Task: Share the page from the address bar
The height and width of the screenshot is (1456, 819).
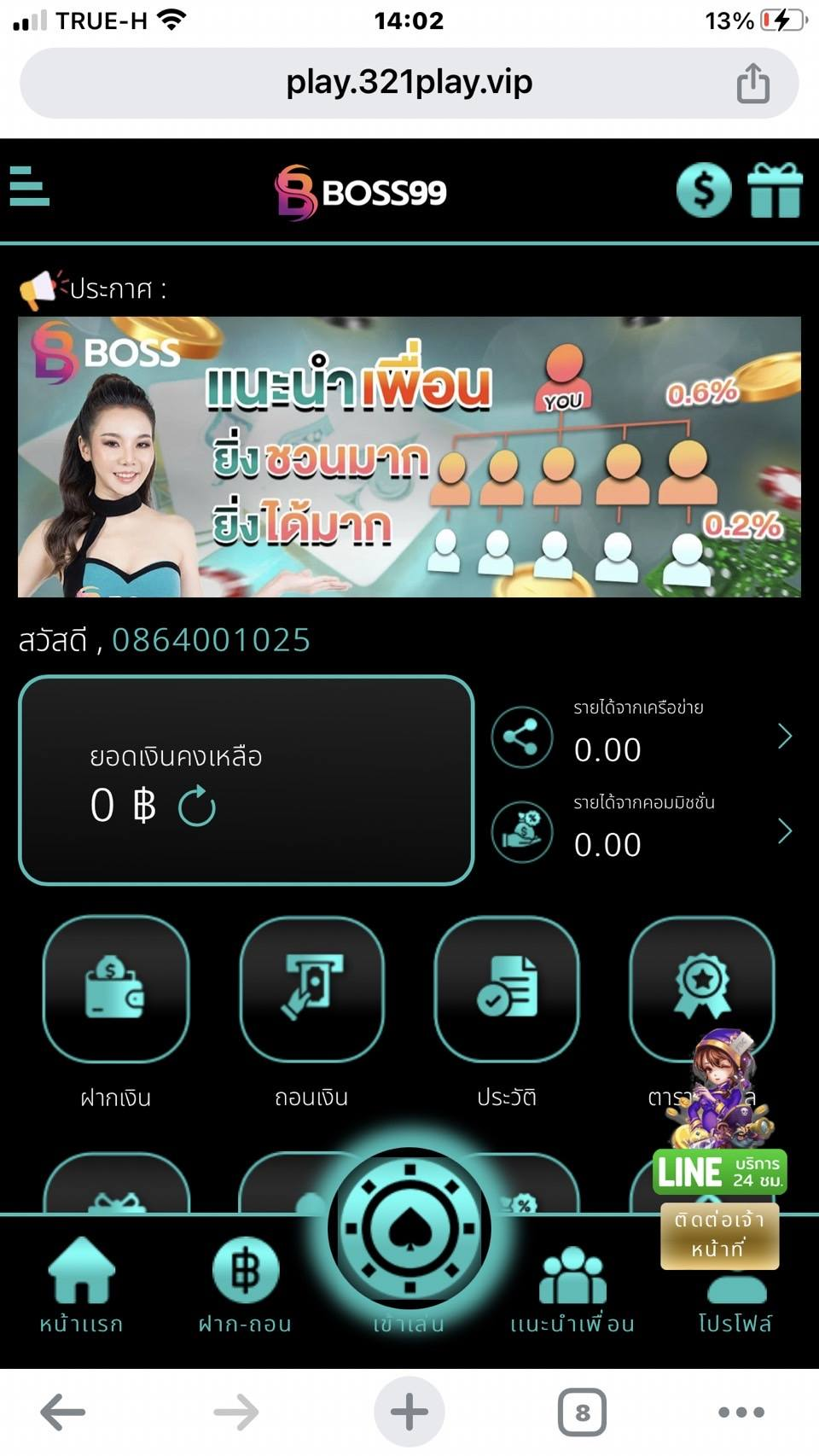Action: [x=752, y=83]
